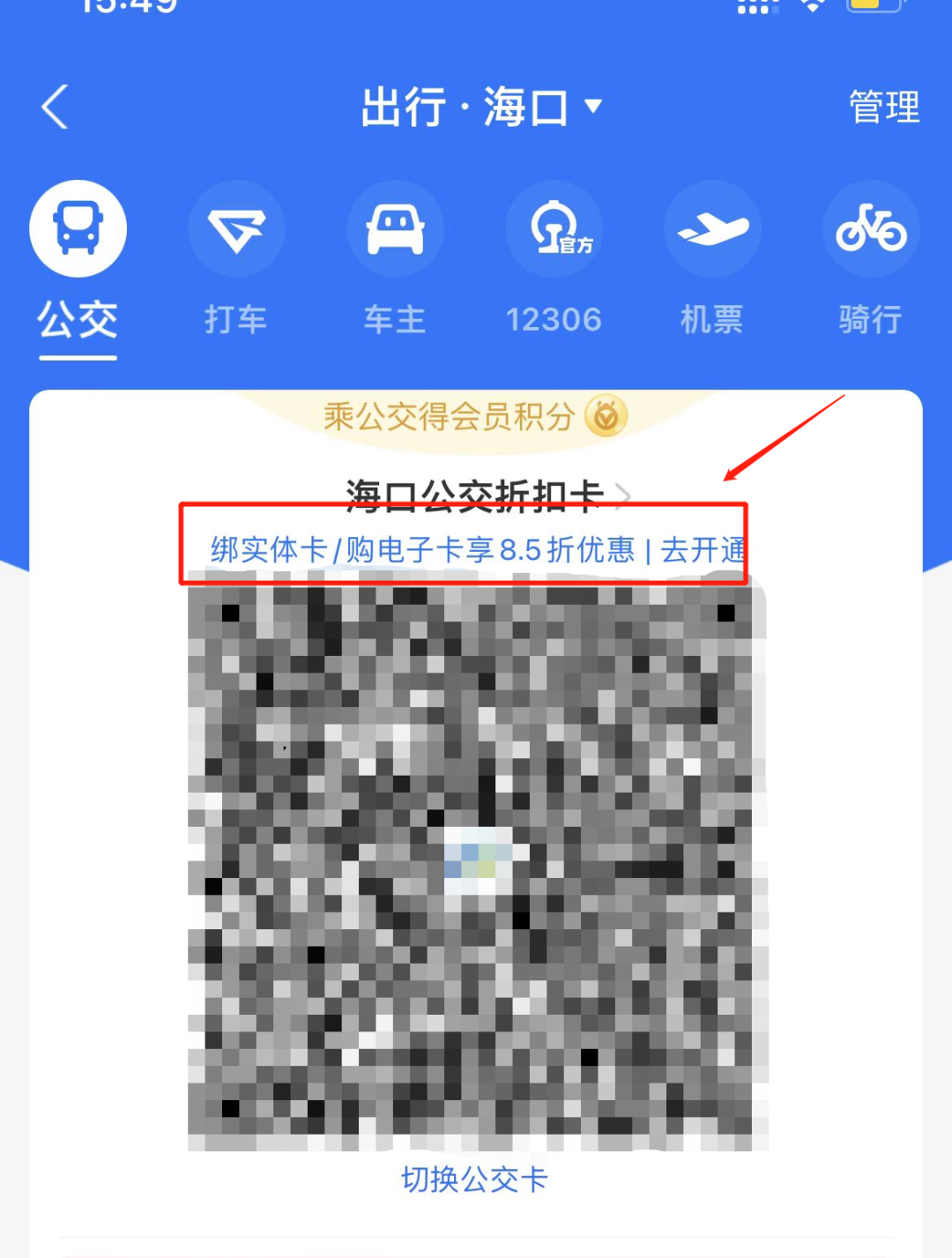The height and width of the screenshot is (1258, 952).
Task: Tap 切换公交卡 to switch bus card
Action: coord(474,1179)
